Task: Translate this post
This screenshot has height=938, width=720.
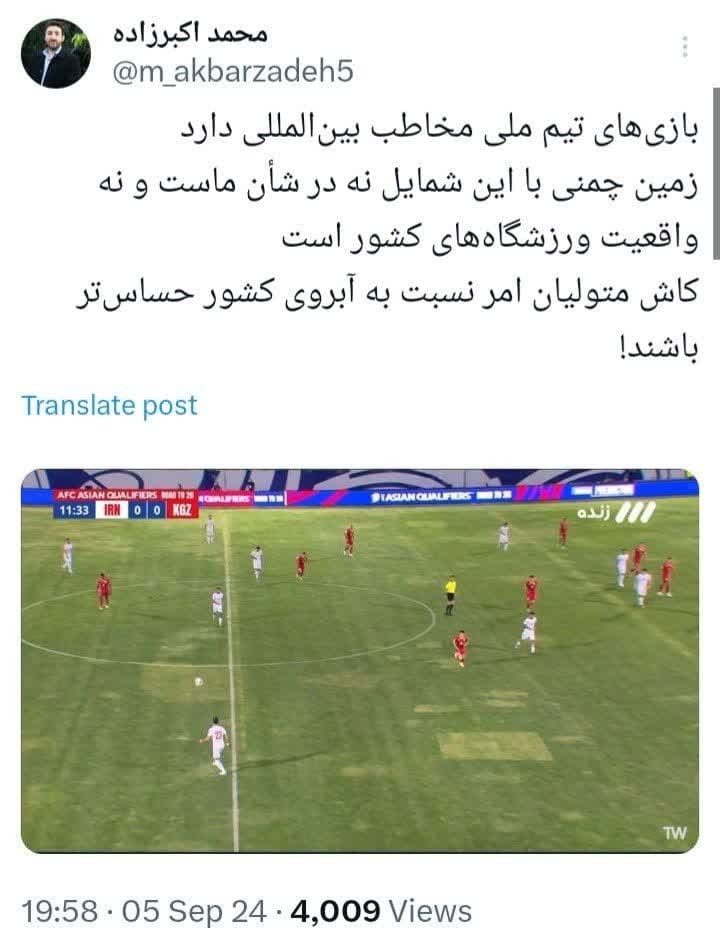Action: coord(109,405)
